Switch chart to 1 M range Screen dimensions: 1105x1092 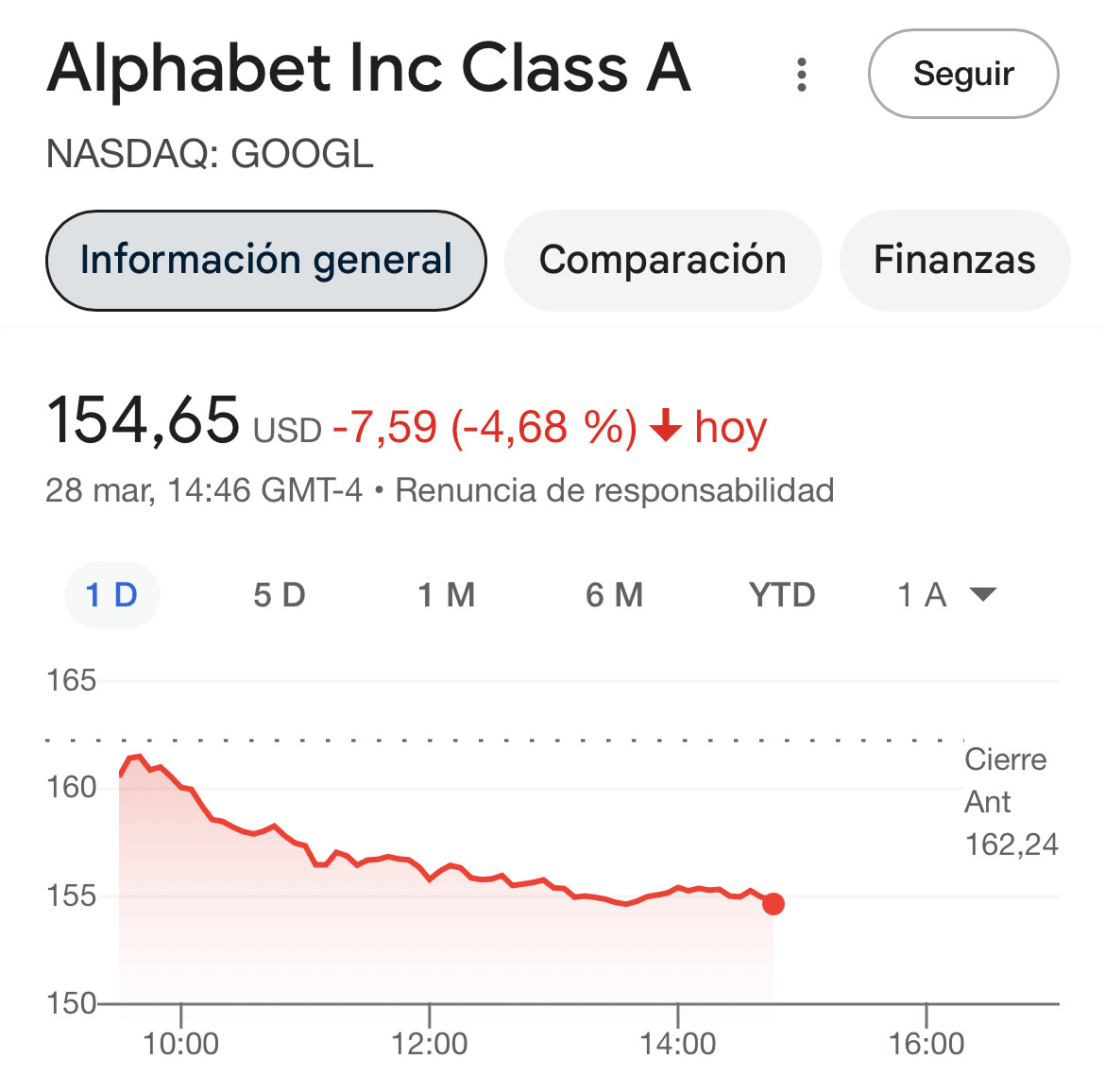click(446, 595)
